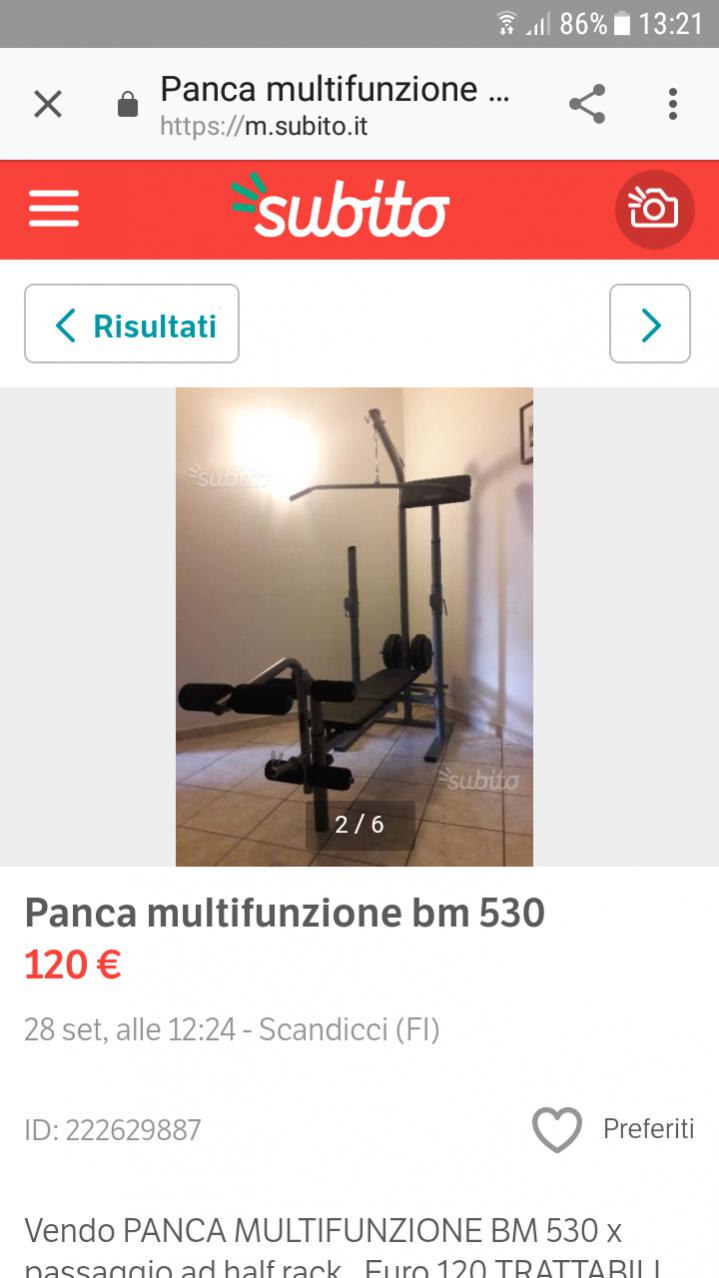Viewport: 719px width, 1278px height.
Task: Go to the next listing with the arrow
Action: tap(650, 324)
